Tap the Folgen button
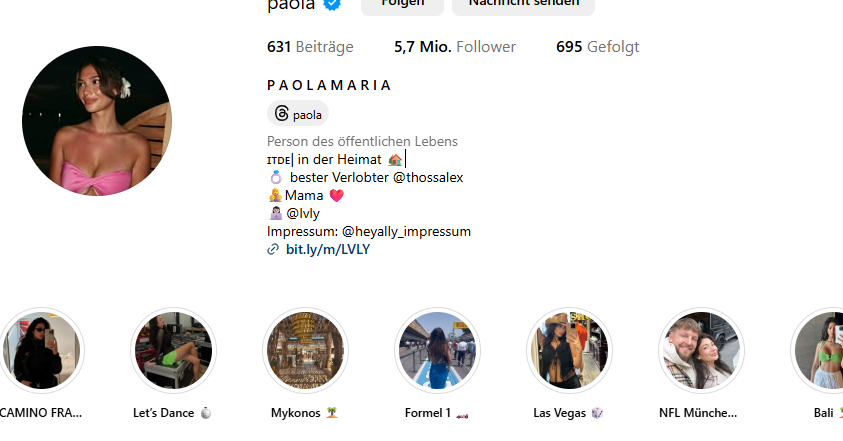Image resolution: width=843 pixels, height=441 pixels. click(x=402, y=5)
